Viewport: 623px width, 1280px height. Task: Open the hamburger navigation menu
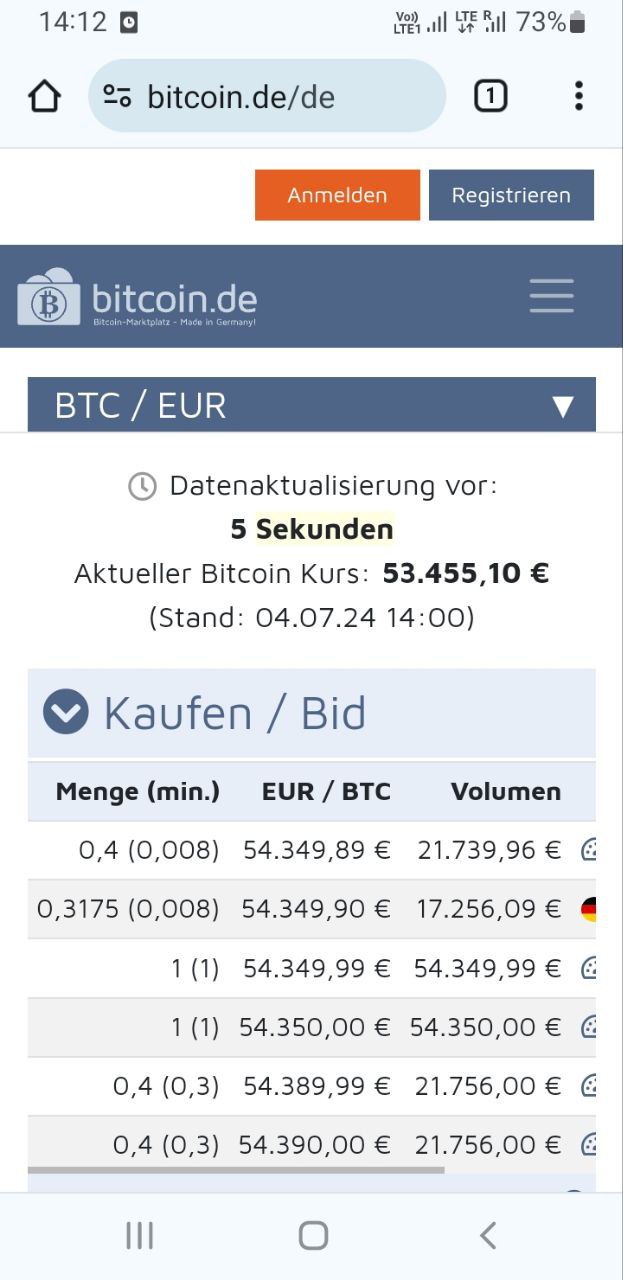[x=551, y=296]
